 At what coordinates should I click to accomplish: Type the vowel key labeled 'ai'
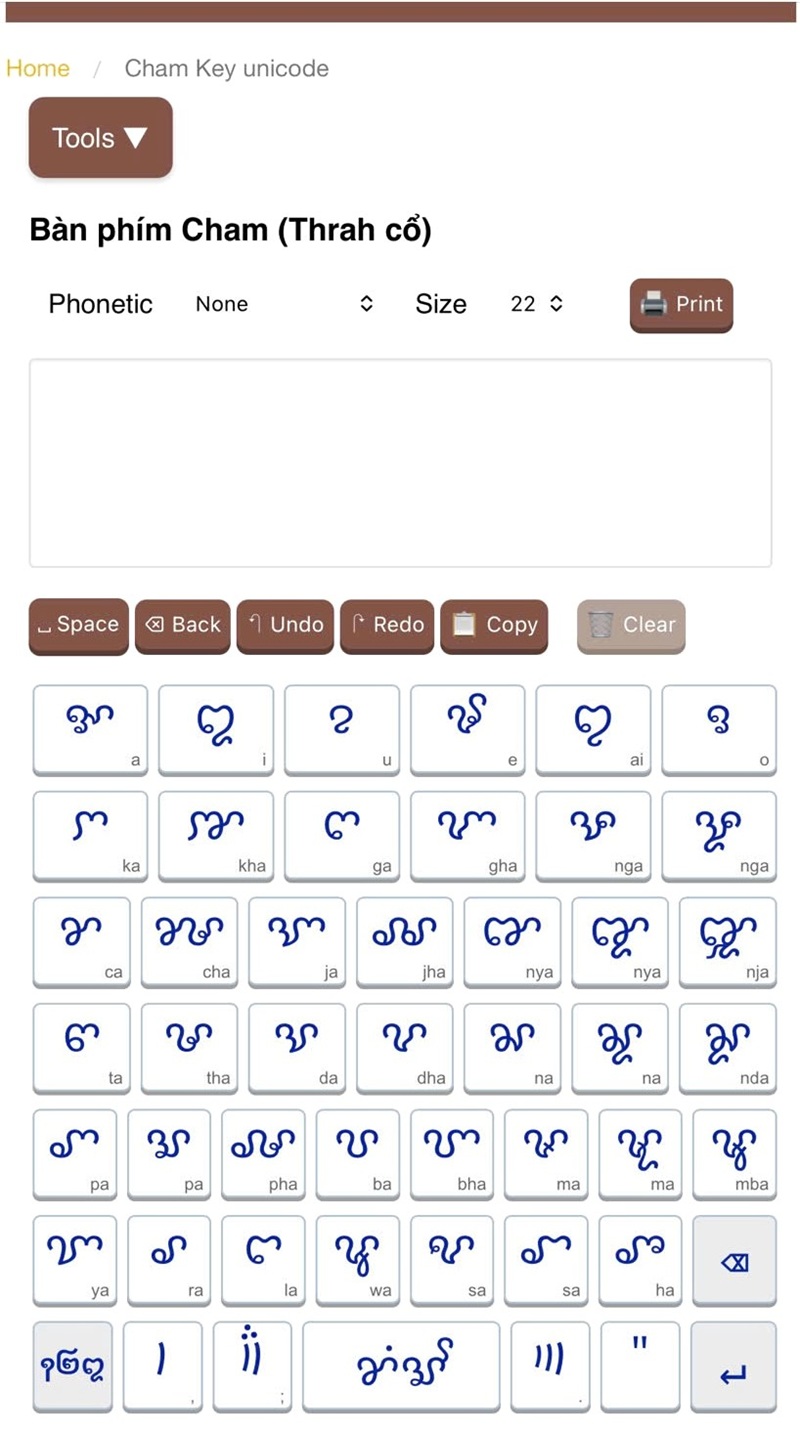pyautogui.click(x=593, y=729)
